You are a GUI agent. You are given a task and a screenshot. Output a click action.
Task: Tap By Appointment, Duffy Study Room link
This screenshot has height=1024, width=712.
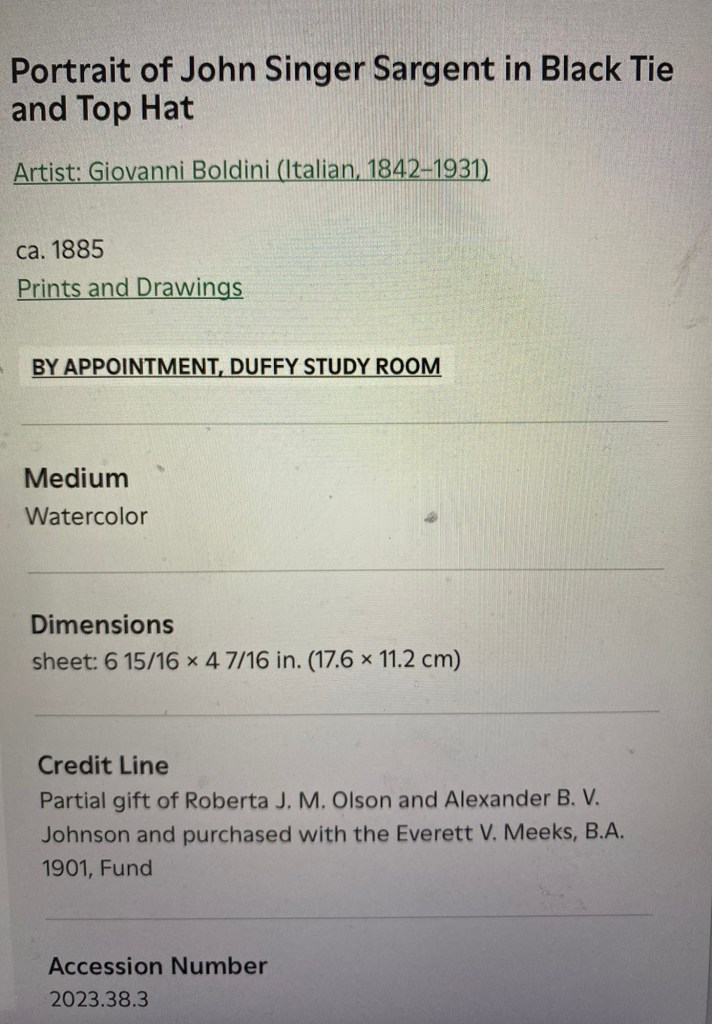[236, 367]
